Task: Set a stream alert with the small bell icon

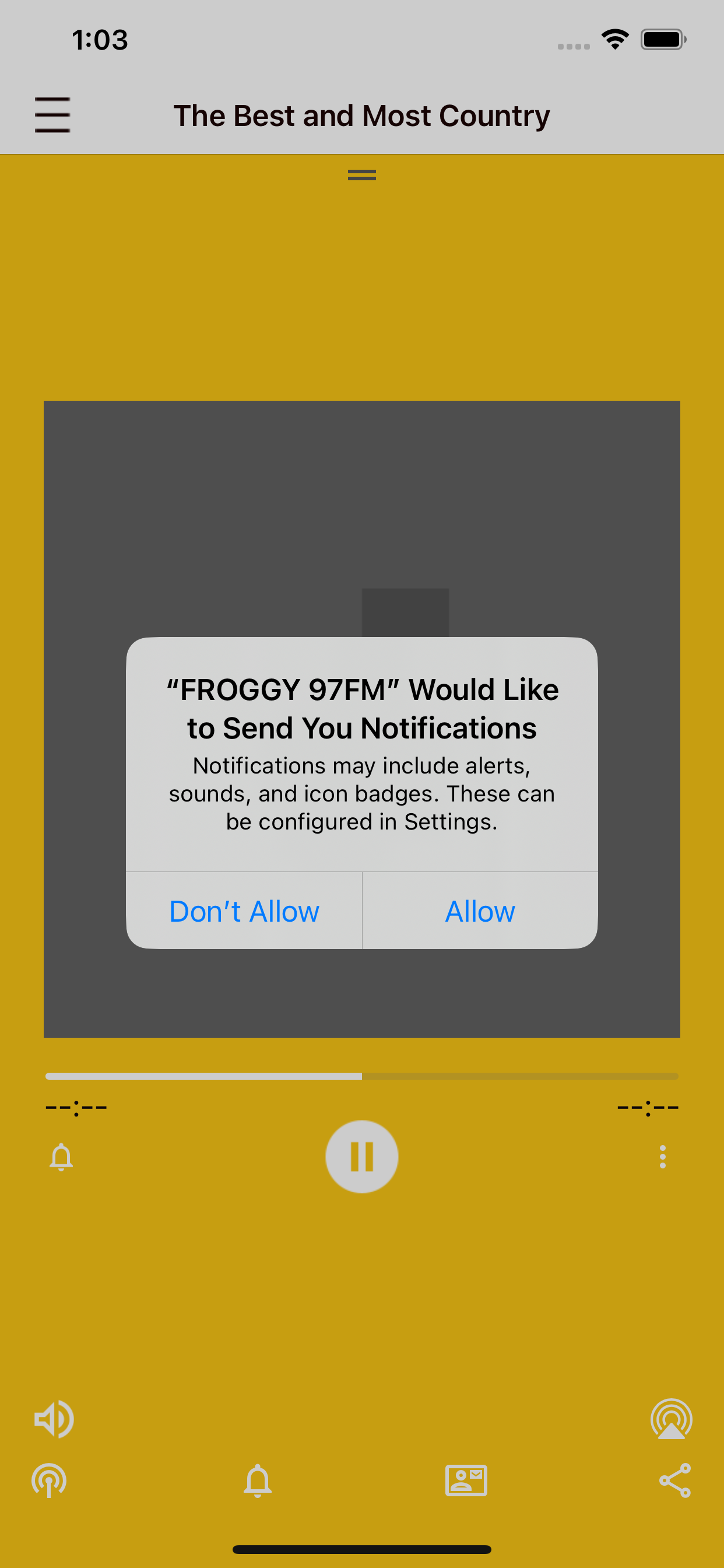Action: 60,1157
